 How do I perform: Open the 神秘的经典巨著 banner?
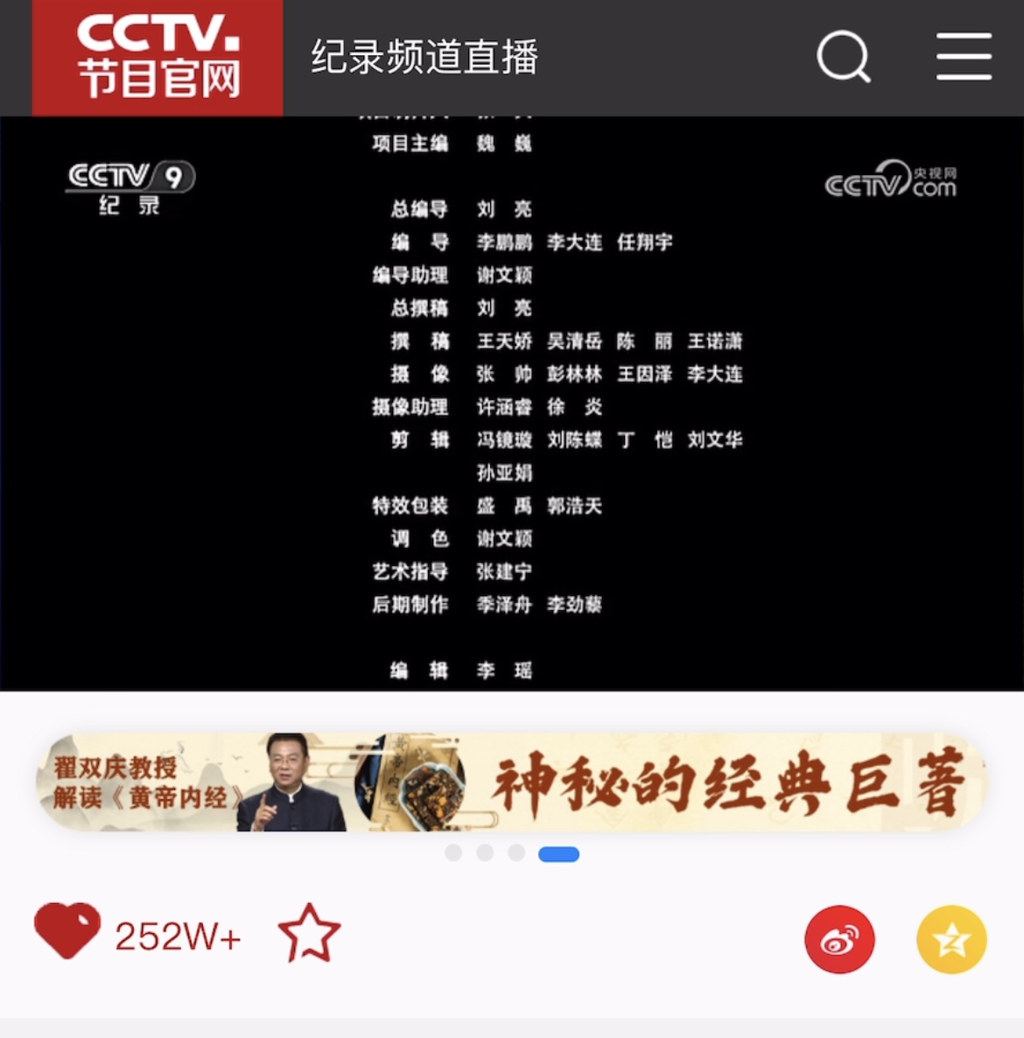[511, 782]
